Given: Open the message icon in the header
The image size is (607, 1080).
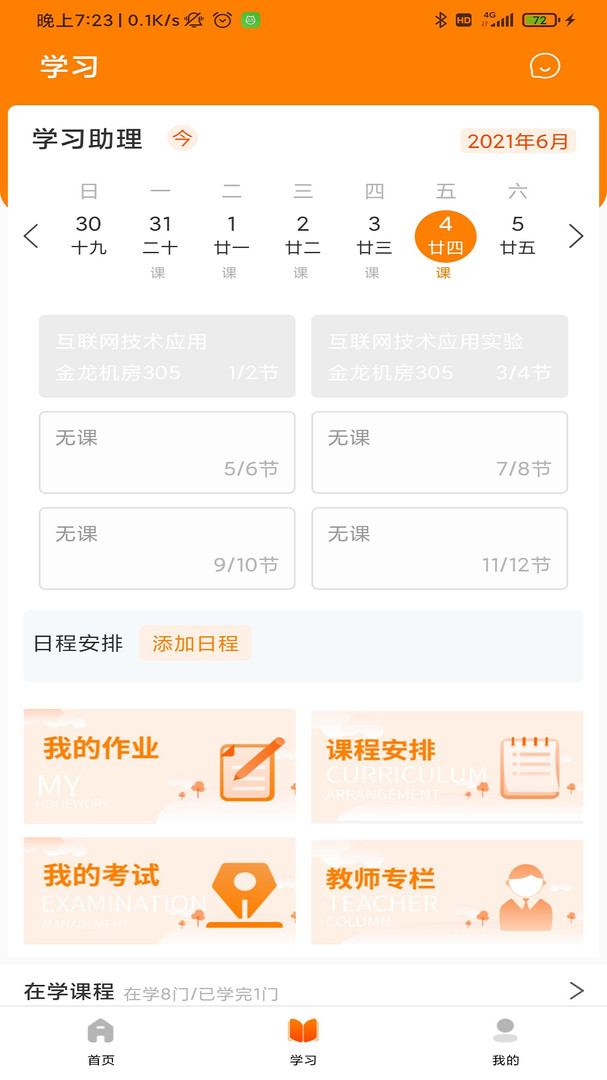Looking at the screenshot, I should click(544, 66).
